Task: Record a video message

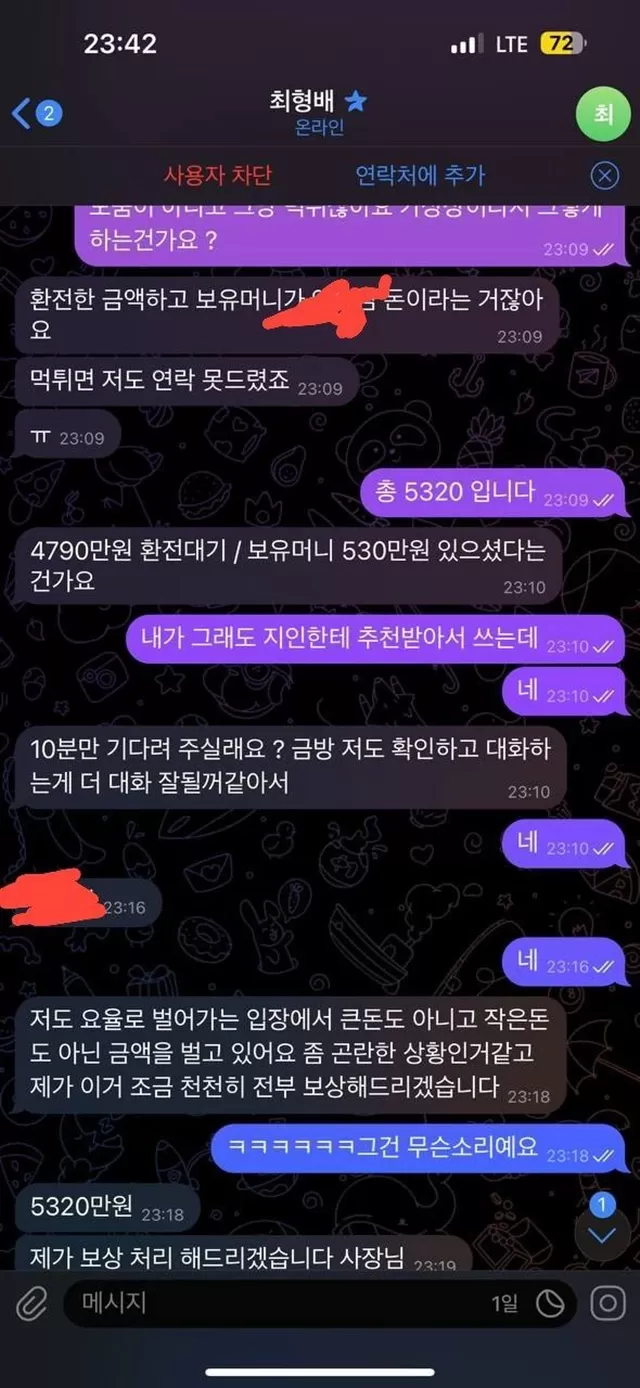Action: [x=607, y=1303]
